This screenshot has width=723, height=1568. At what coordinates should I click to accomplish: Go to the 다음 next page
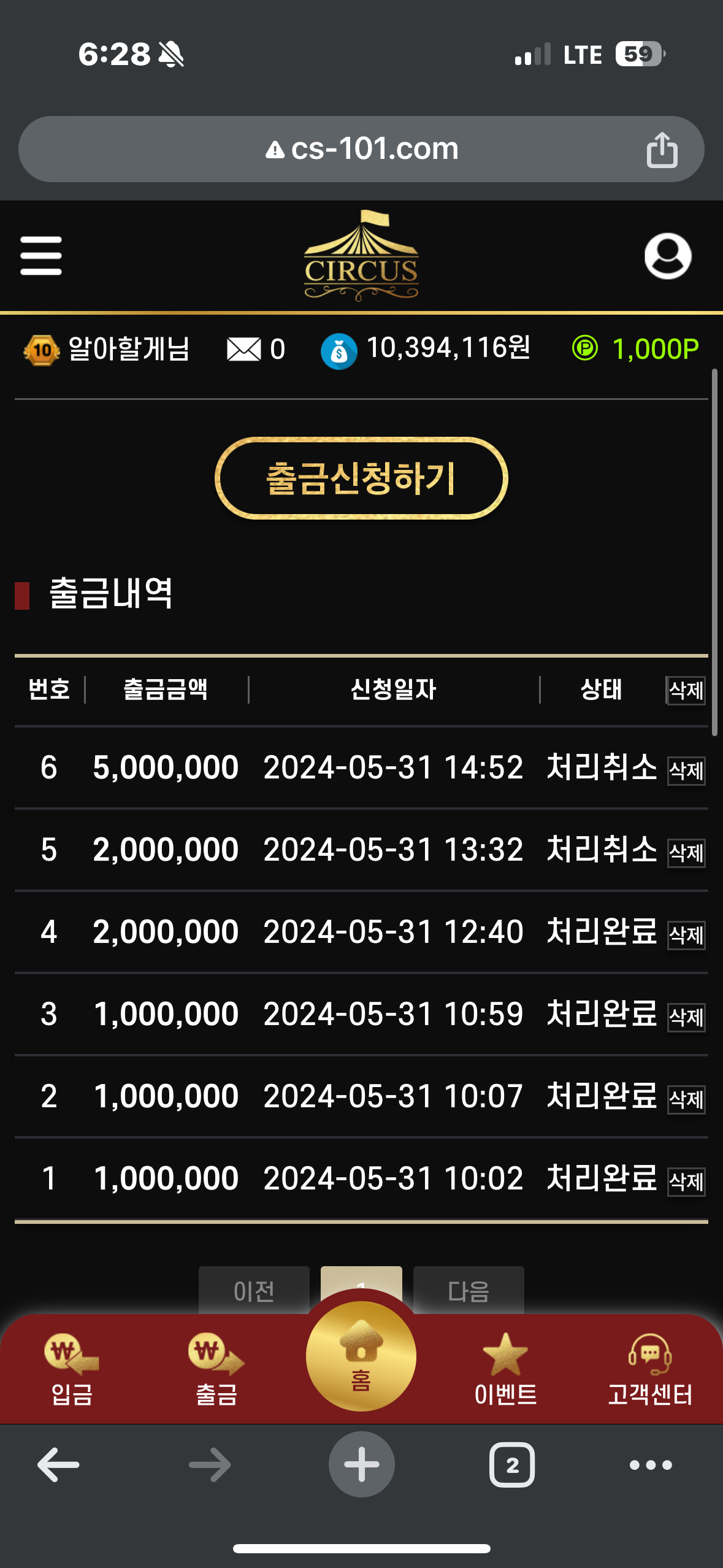point(469,1289)
